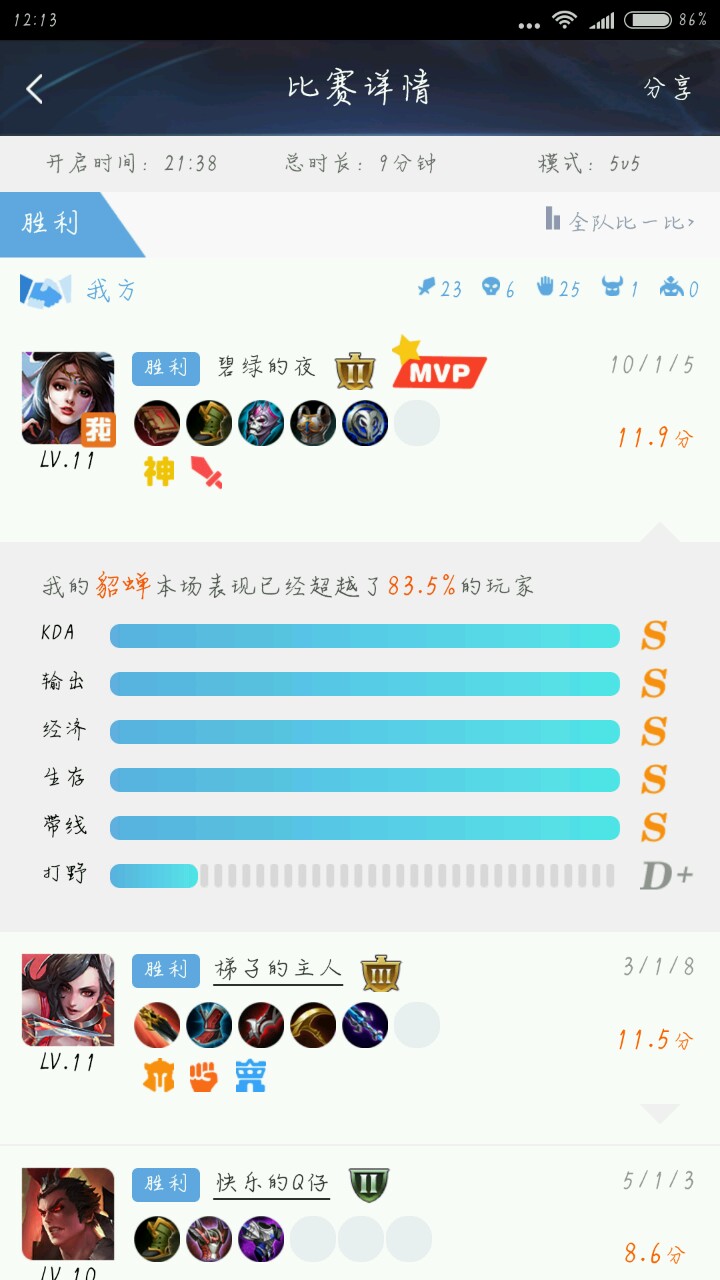Viewport: 720px width, 1280px height.
Task: Tap 分享 to share match details
Action: pyautogui.click(x=667, y=88)
